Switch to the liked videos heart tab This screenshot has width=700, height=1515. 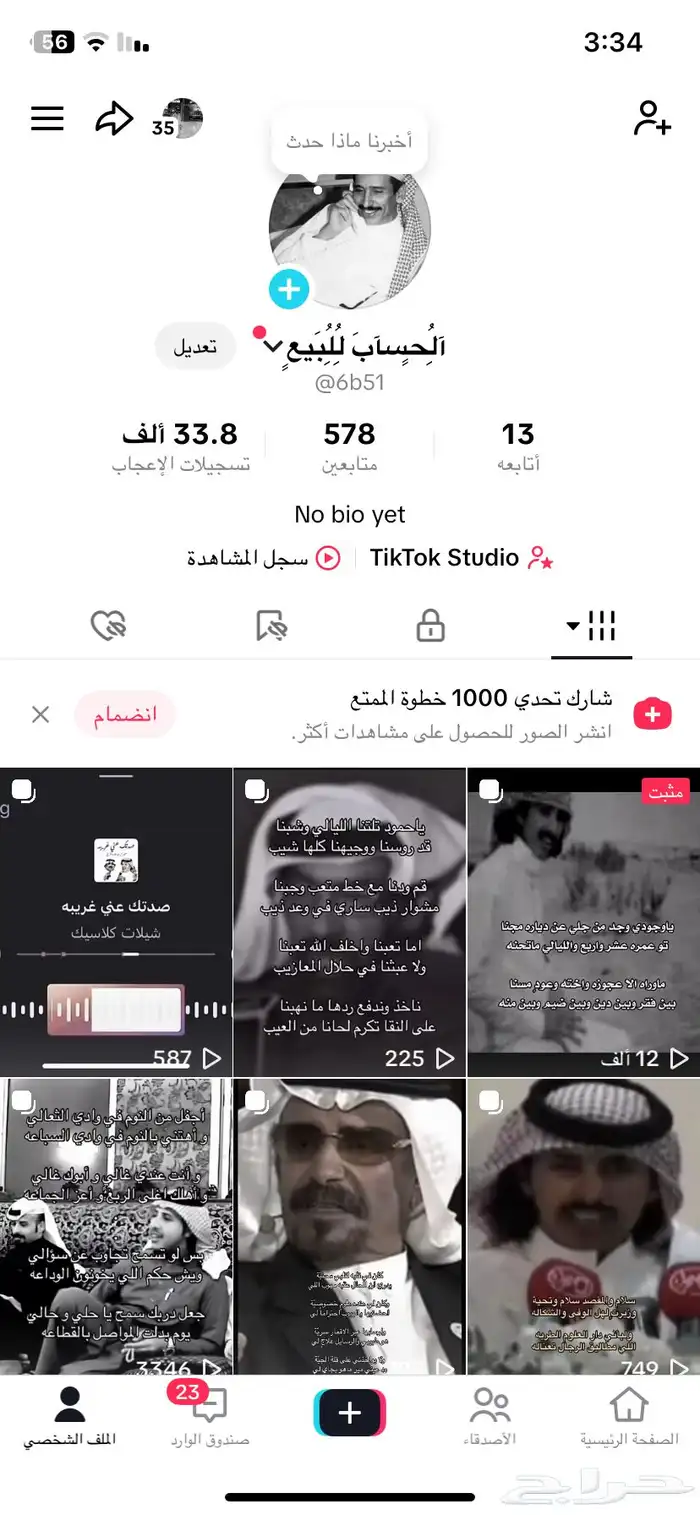(108, 627)
